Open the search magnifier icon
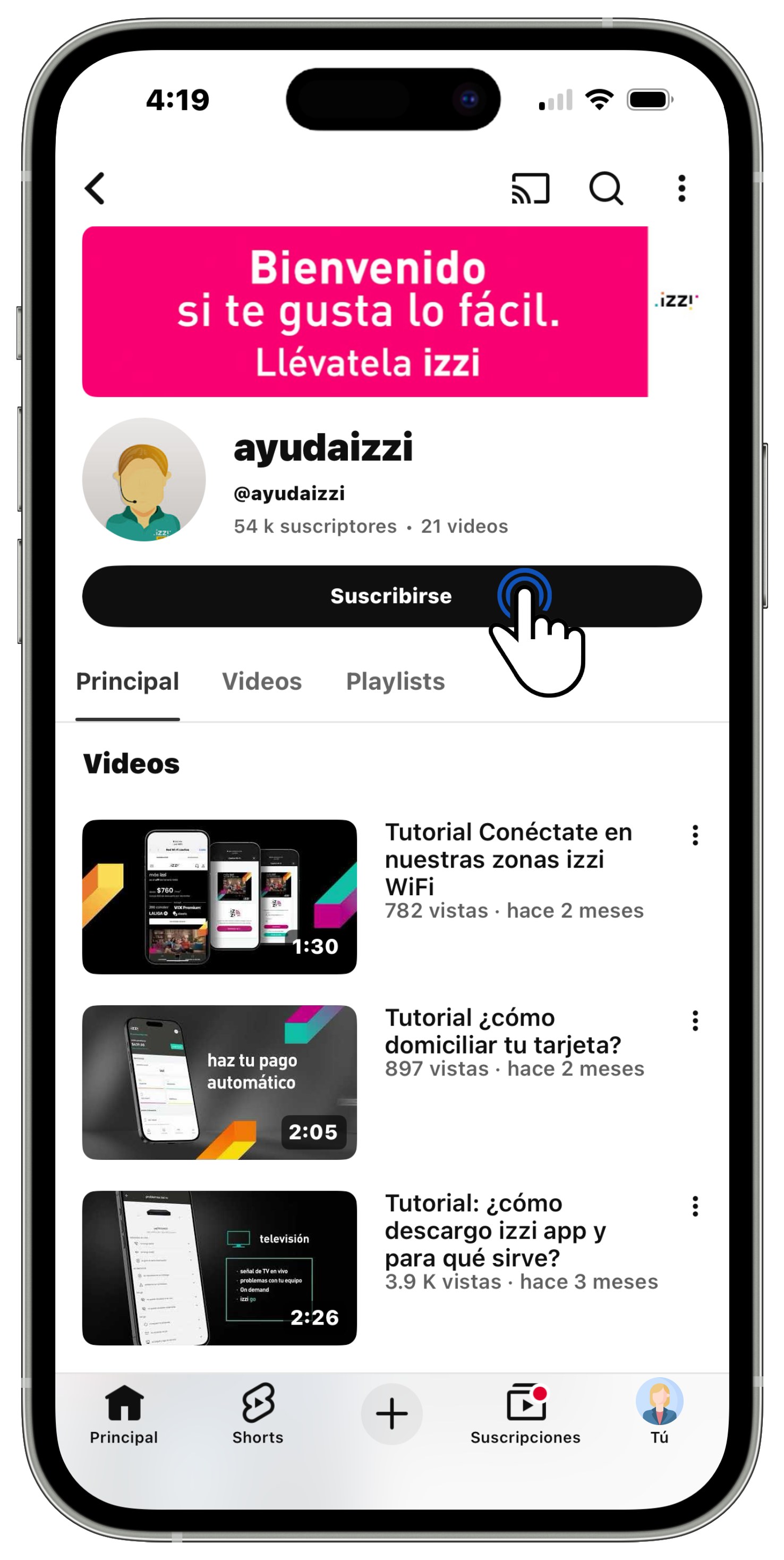 click(606, 188)
